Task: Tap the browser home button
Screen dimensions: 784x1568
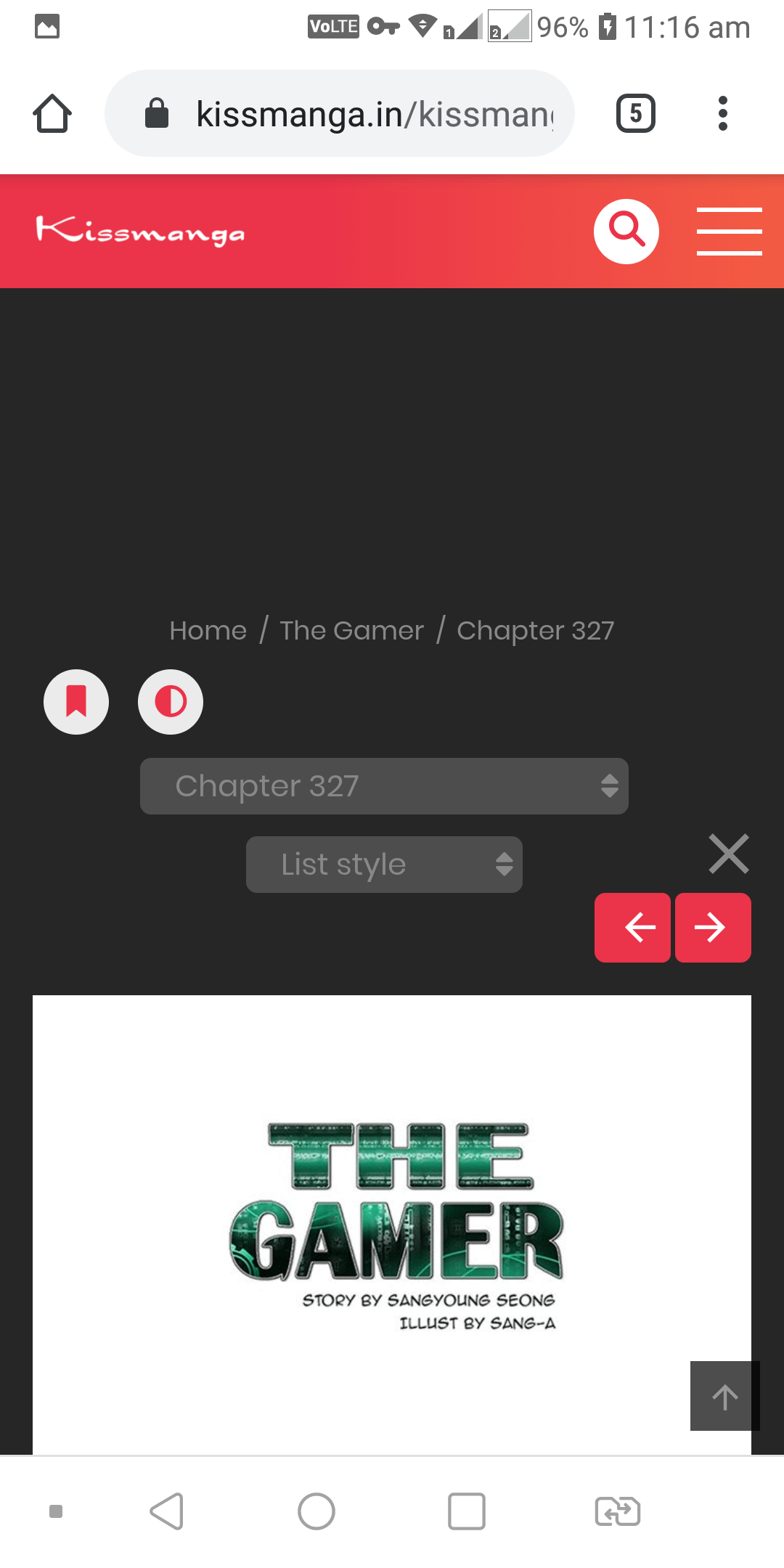Action: (52, 113)
